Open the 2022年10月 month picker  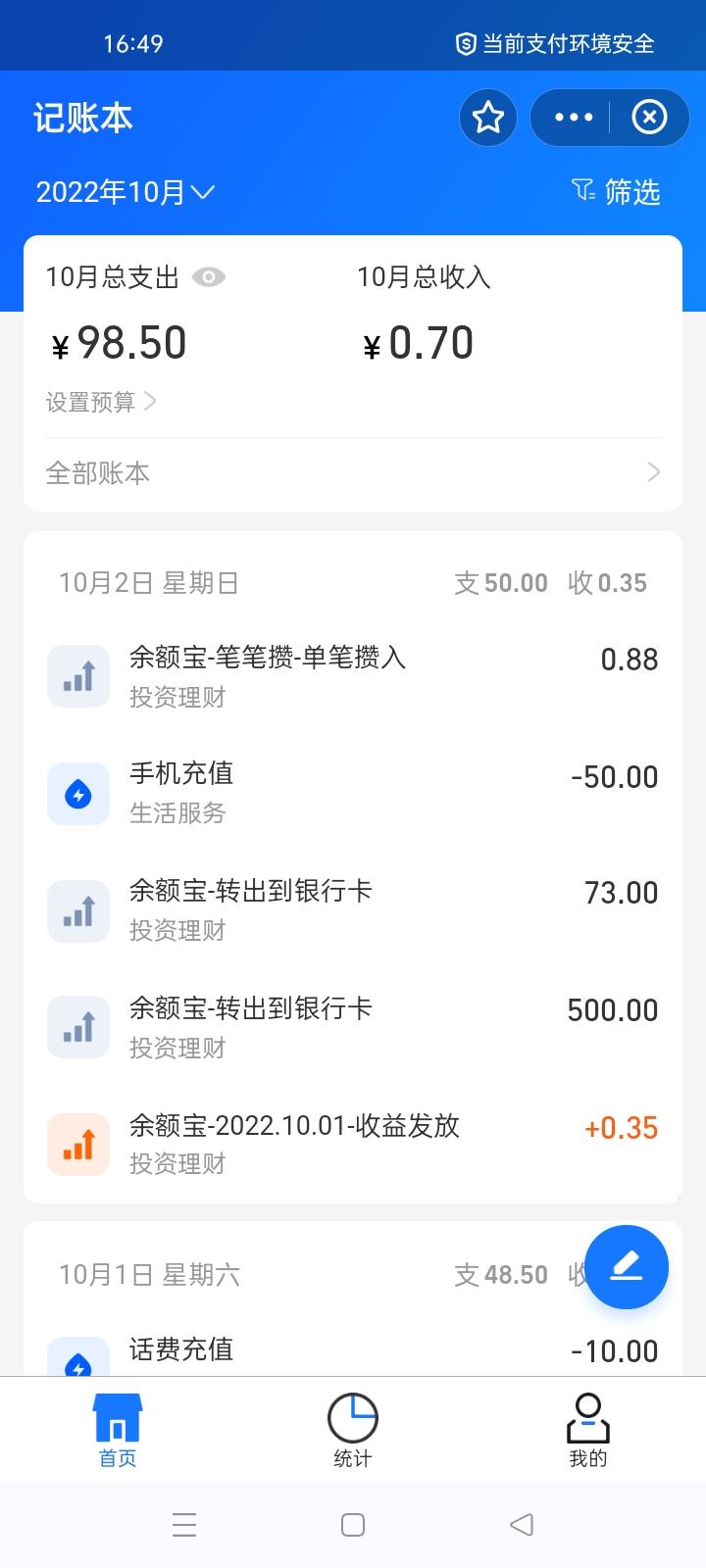click(x=125, y=191)
